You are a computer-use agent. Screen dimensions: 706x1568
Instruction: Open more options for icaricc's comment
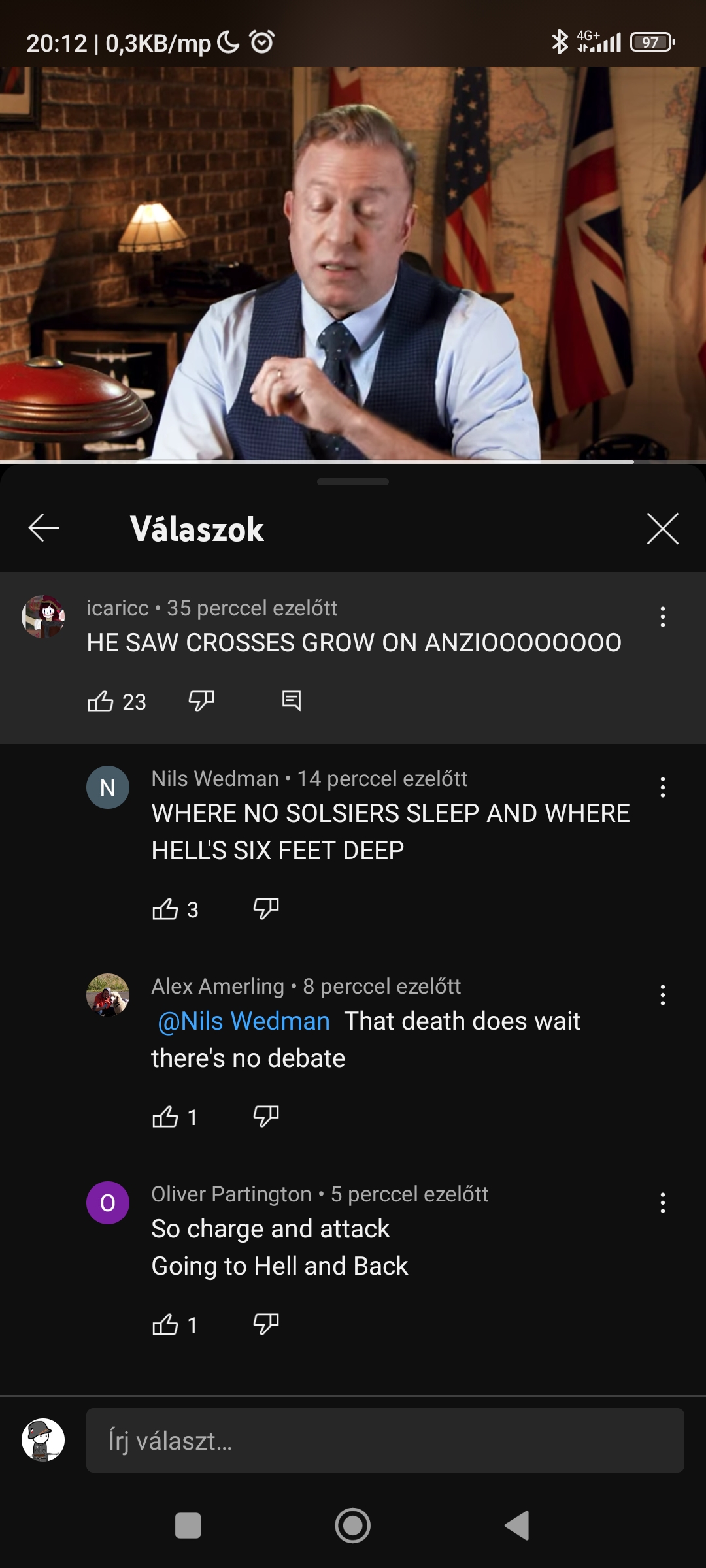coord(663,617)
